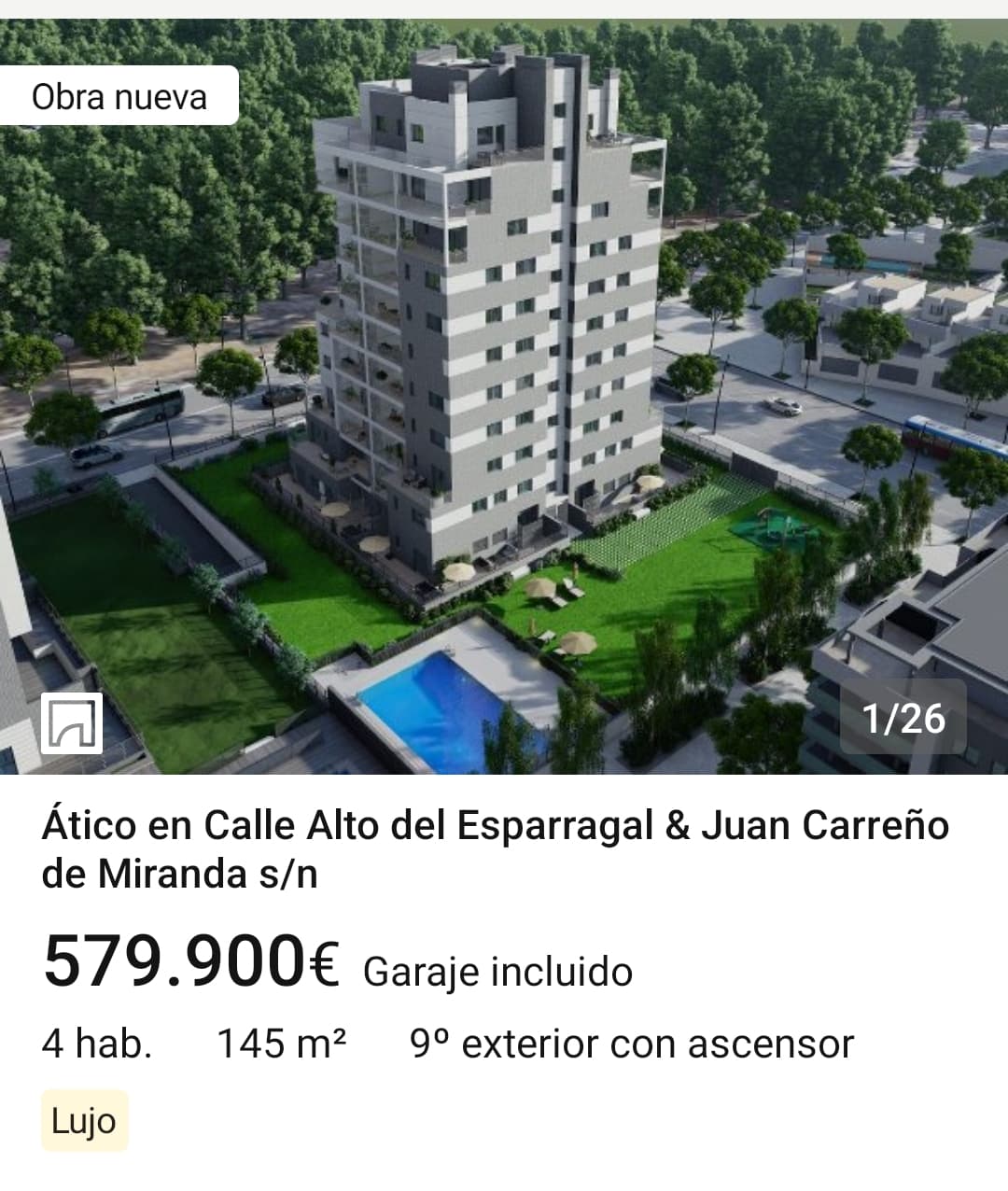
Task: View the floor plan icon on photo
Action: (x=72, y=723)
